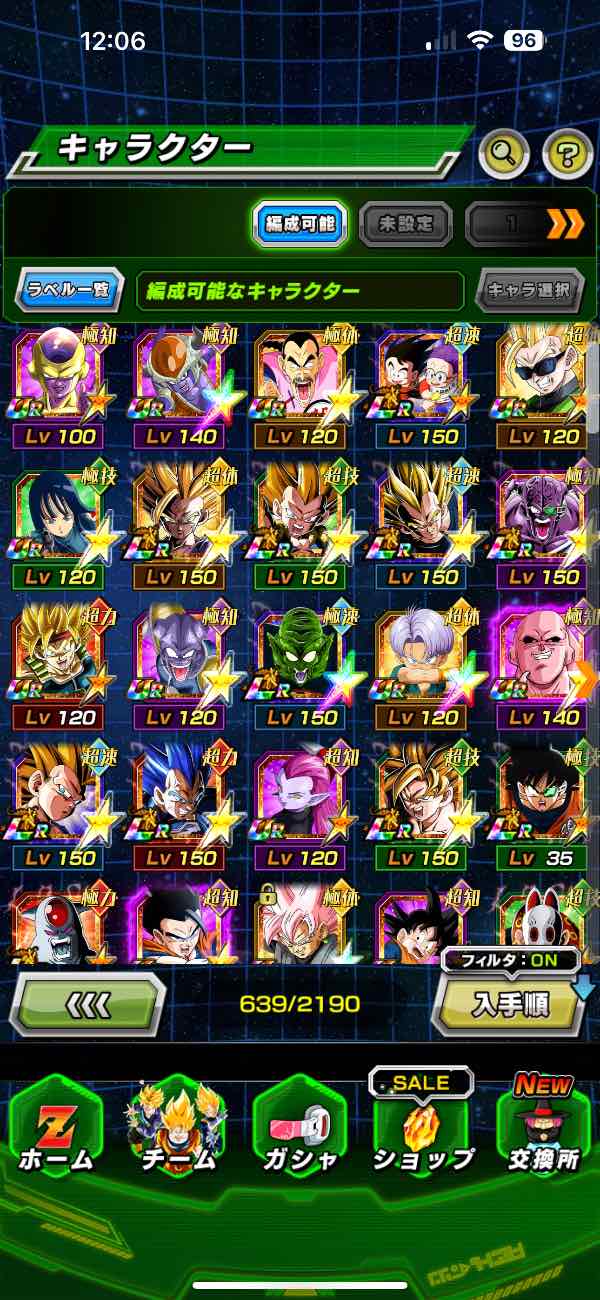
Task: Tap the green back arrows button
Action: 87,1003
